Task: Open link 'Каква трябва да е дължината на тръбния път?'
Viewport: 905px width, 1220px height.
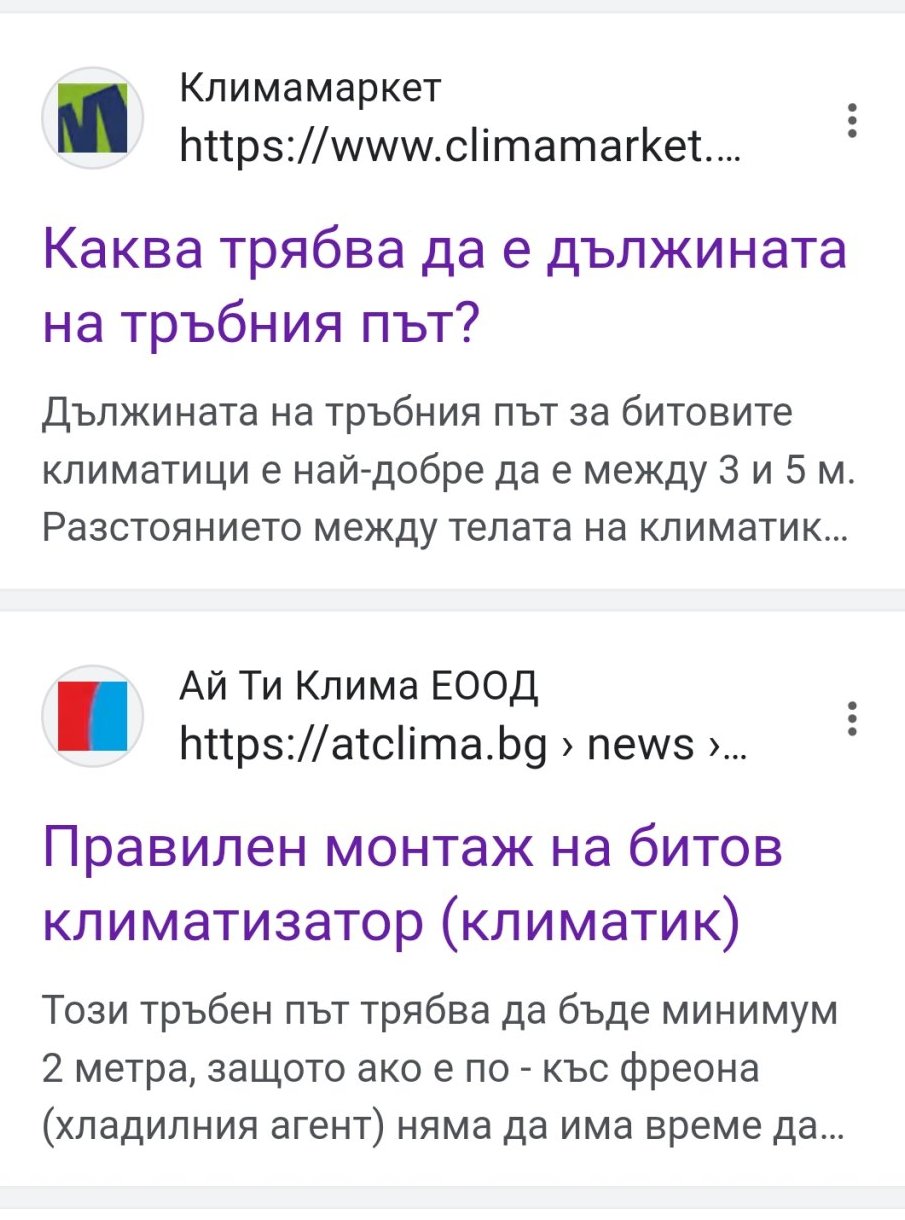Action: (x=444, y=286)
